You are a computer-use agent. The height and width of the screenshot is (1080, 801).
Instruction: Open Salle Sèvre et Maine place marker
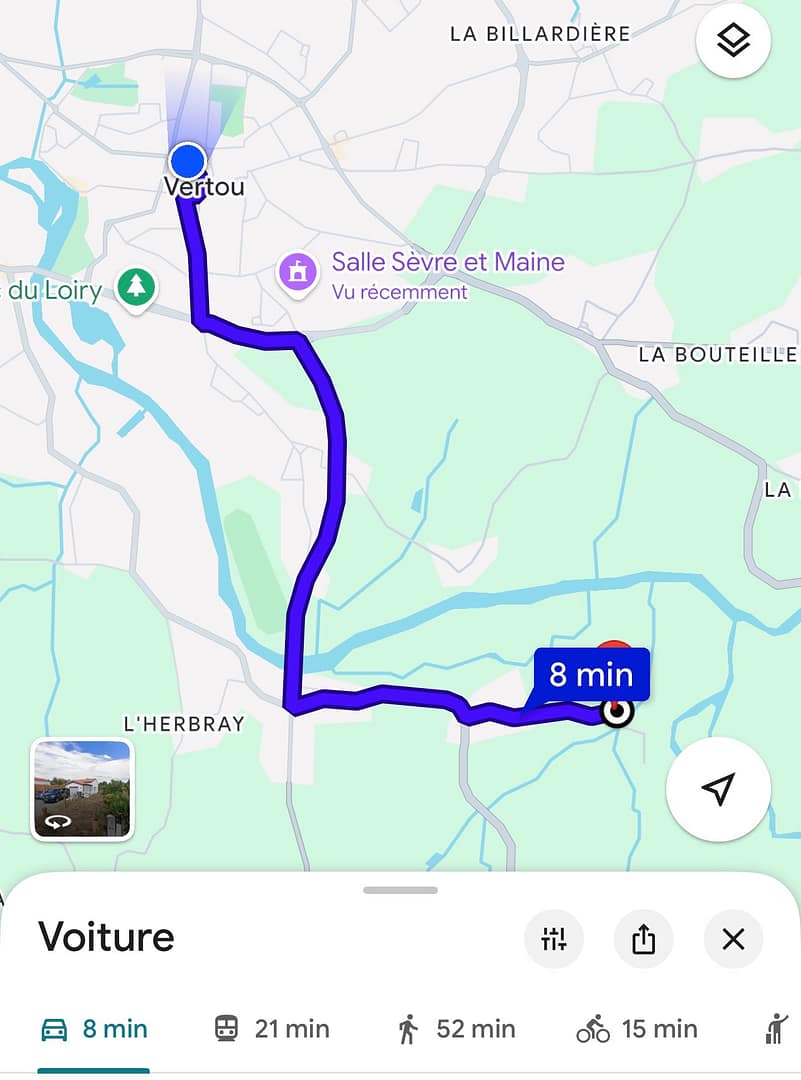point(297,271)
